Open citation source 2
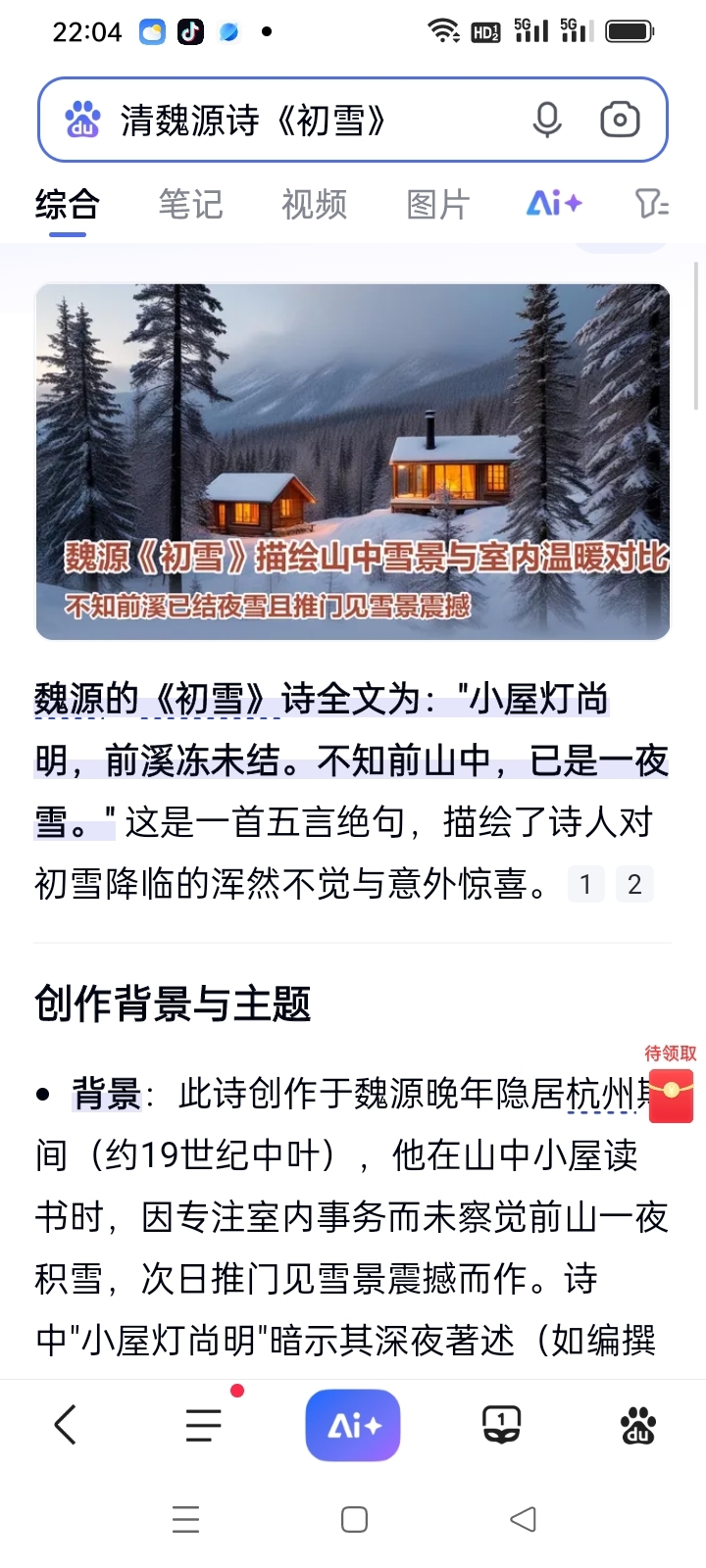Viewport: 706px width, 1568px height. 634,884
